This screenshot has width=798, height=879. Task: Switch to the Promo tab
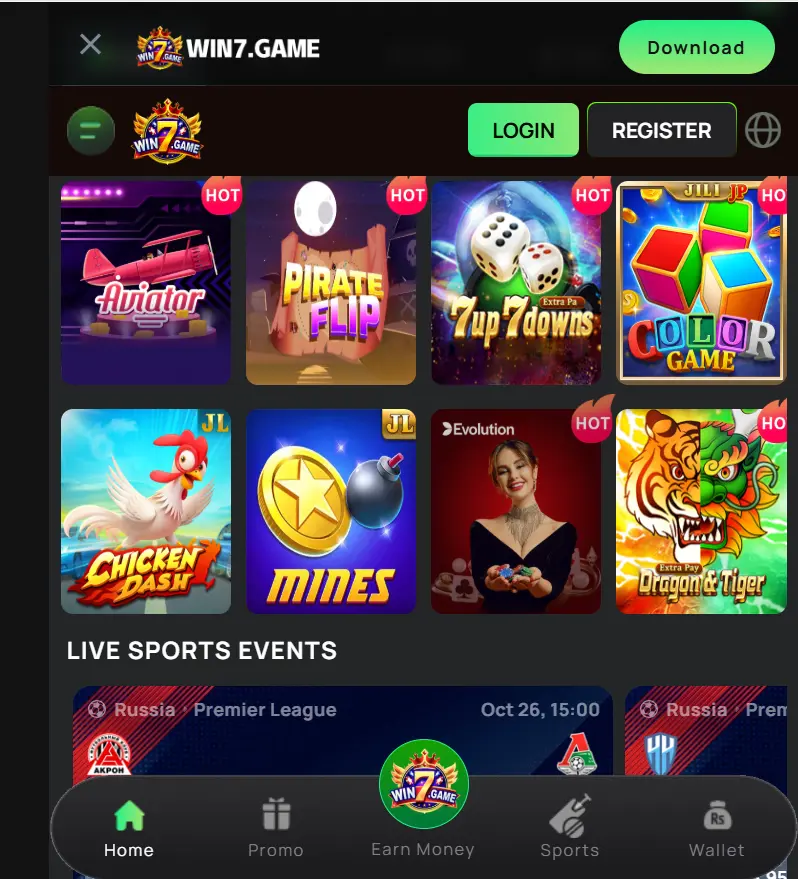click(x=275, y=830)
